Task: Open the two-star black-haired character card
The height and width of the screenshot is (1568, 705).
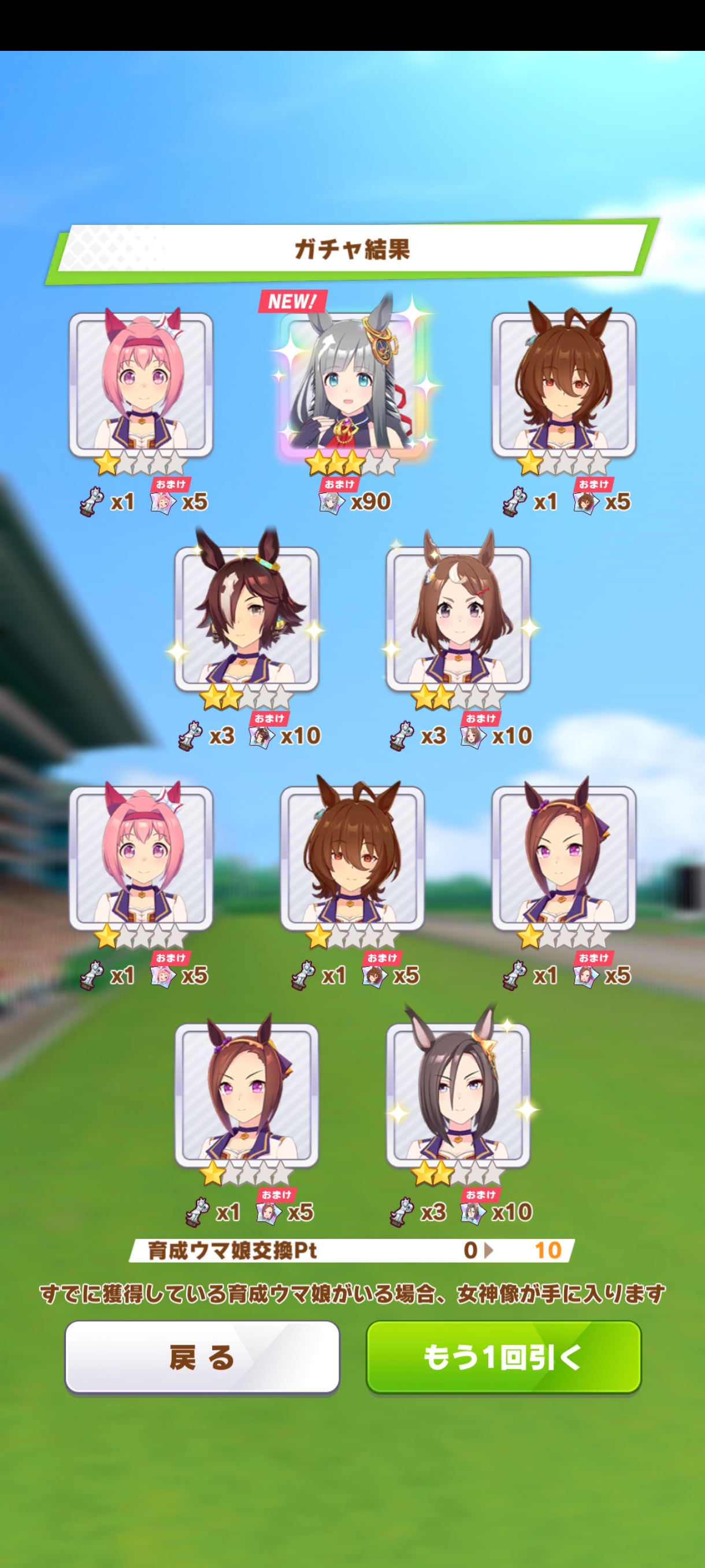Action: pos(458,1095)
